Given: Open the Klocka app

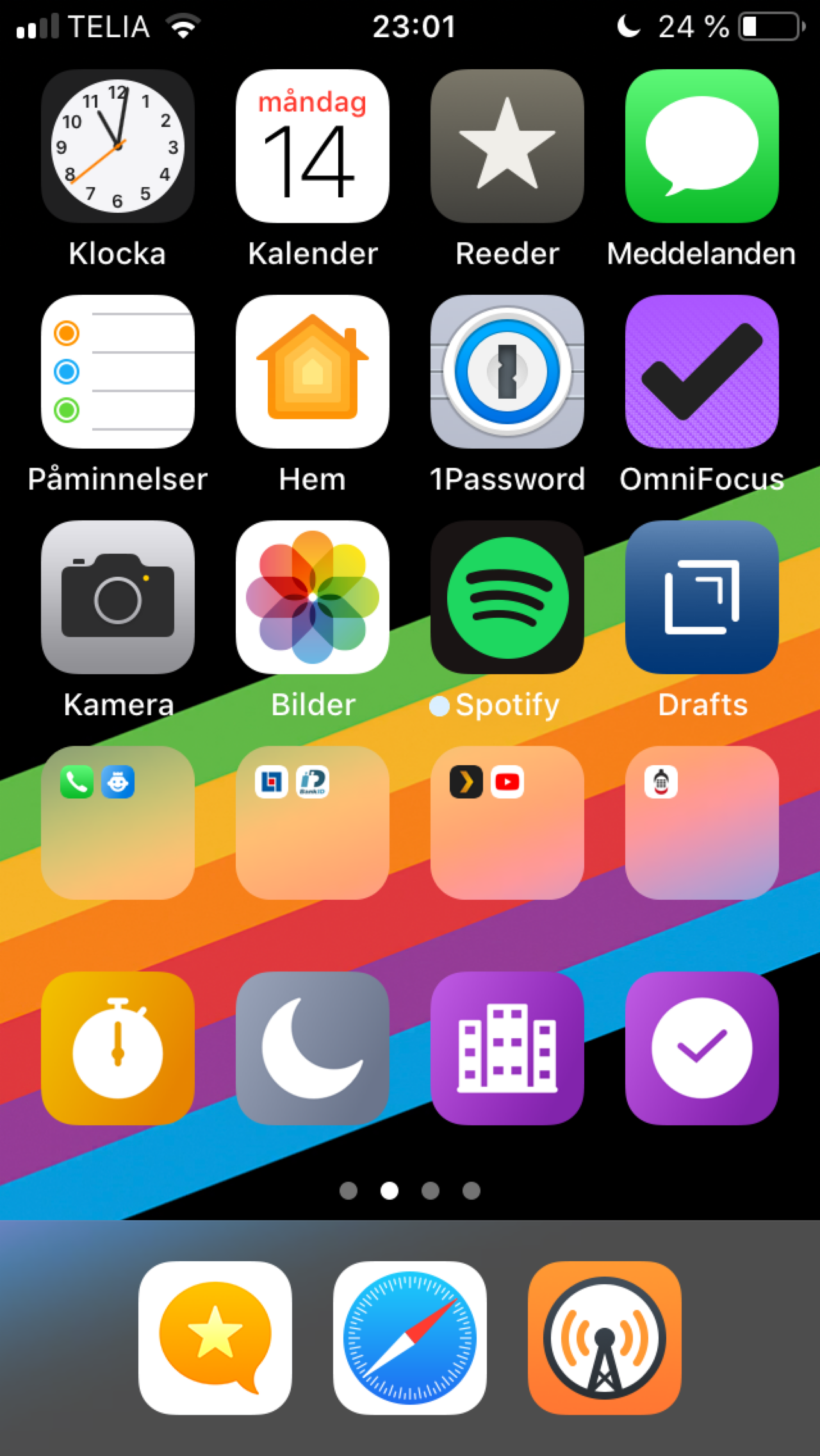Looking at the screenshot, I should pos(118,146).
